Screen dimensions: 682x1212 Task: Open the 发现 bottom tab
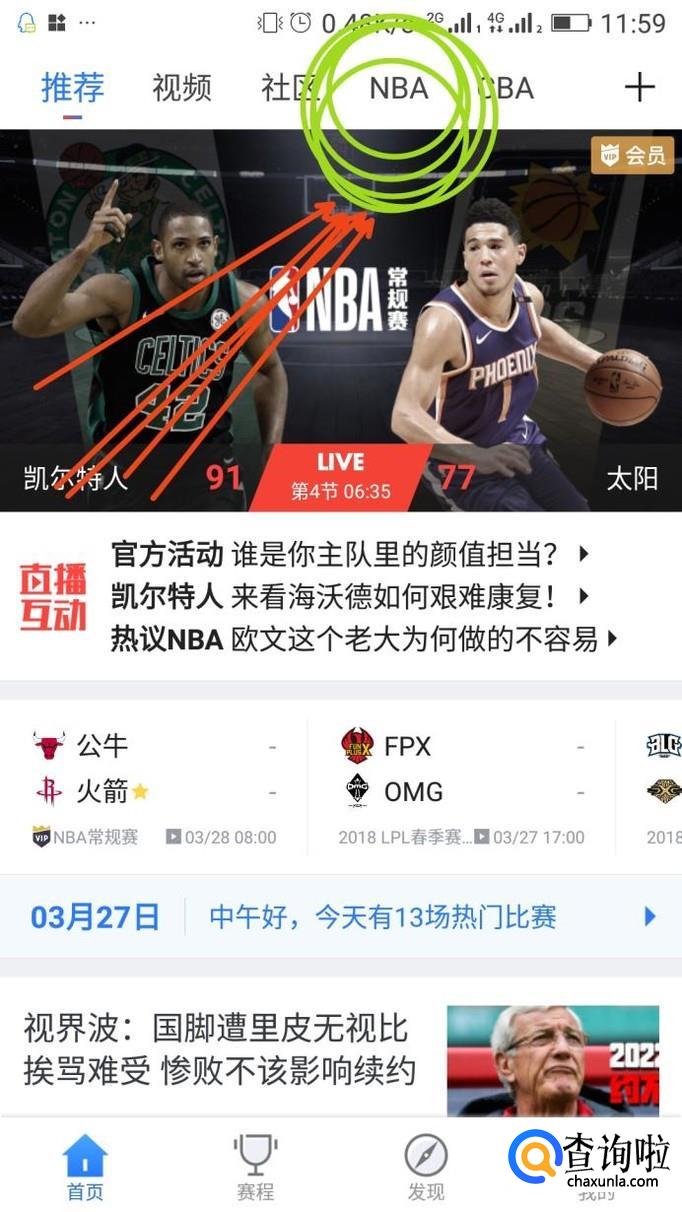[x=426, y=1168]
